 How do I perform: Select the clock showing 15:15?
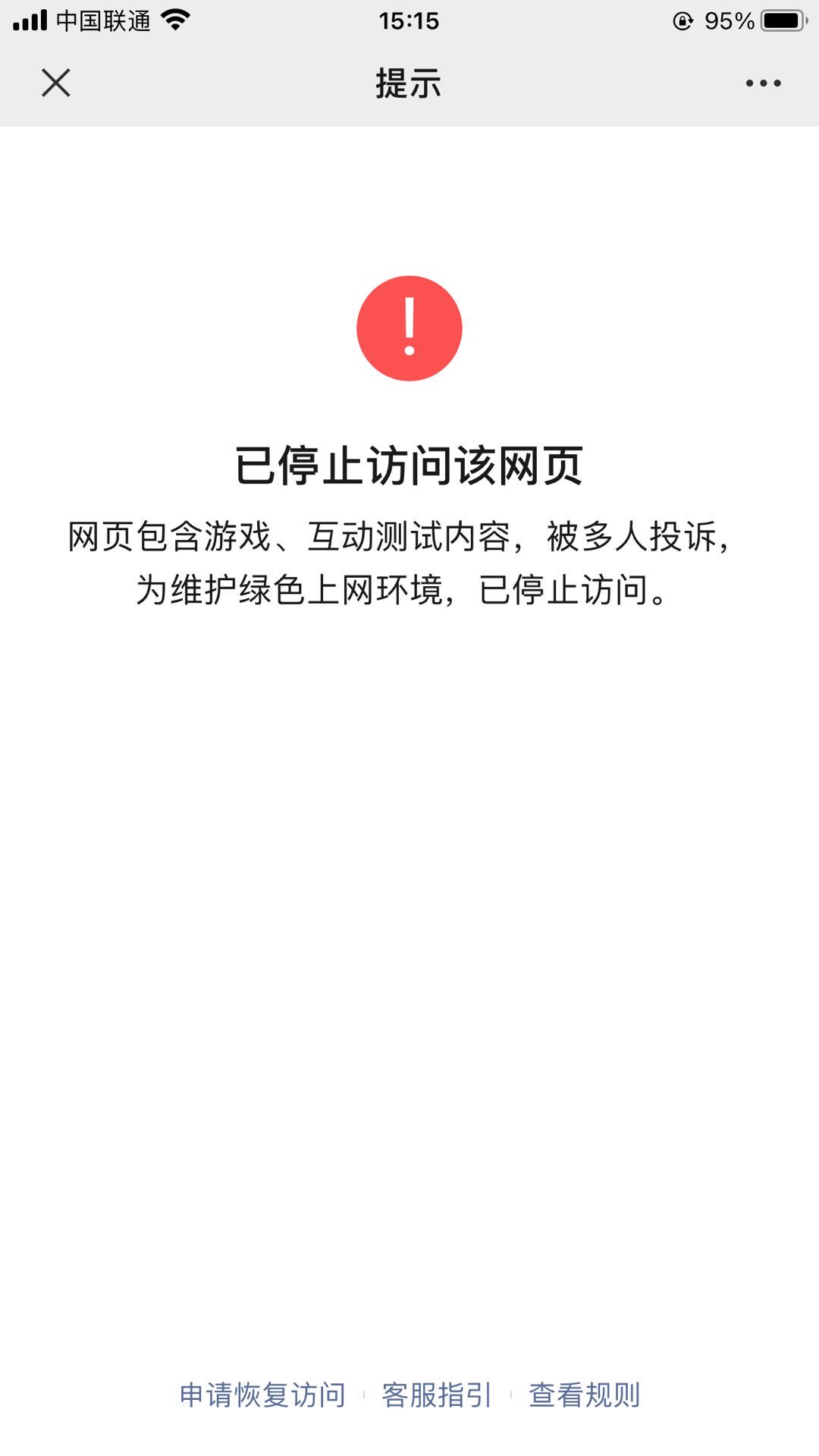coord(409,20)
